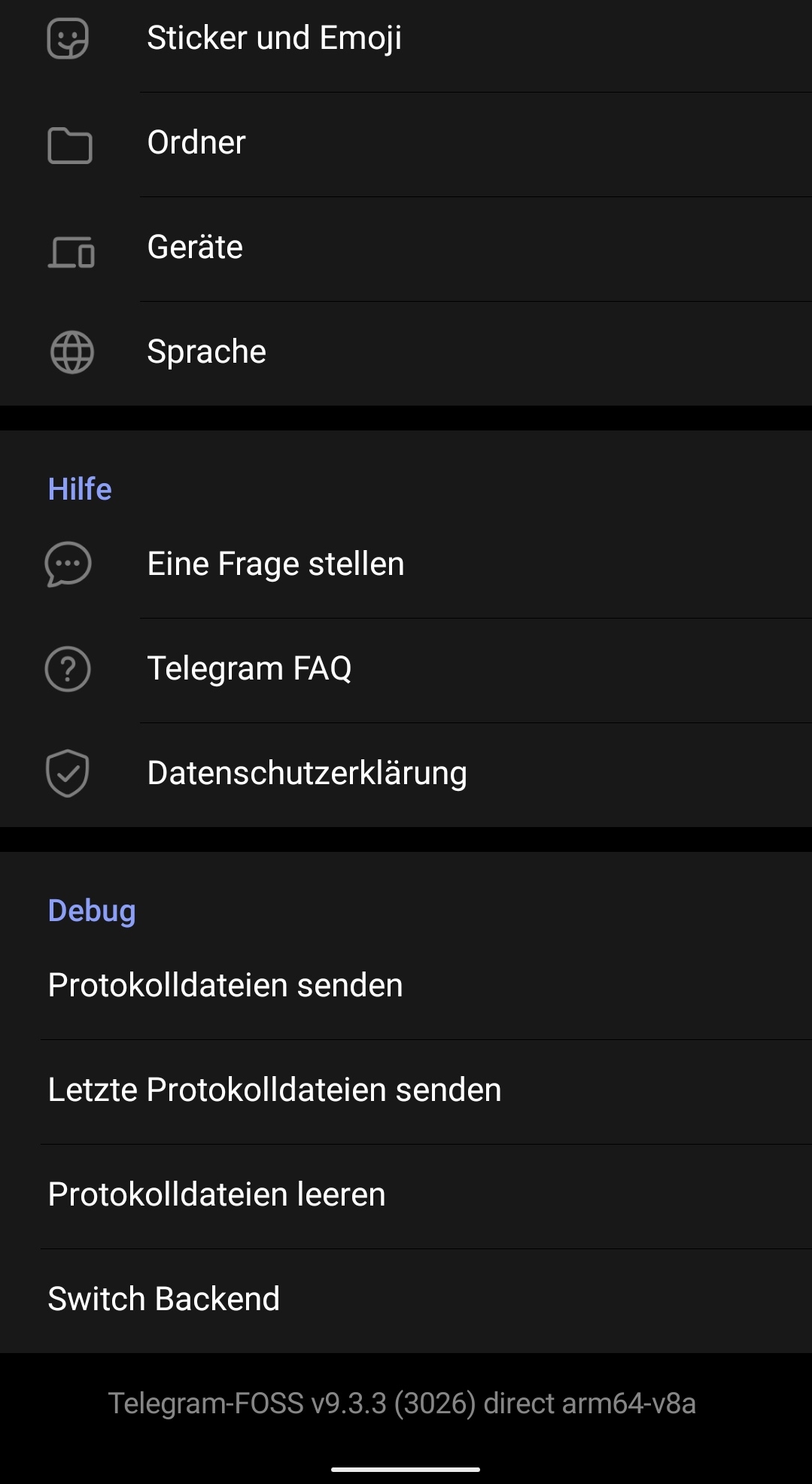Tap the Sticker und Emoji smiley icon
Screen dimensions: 812x1484
pos(68,38)
